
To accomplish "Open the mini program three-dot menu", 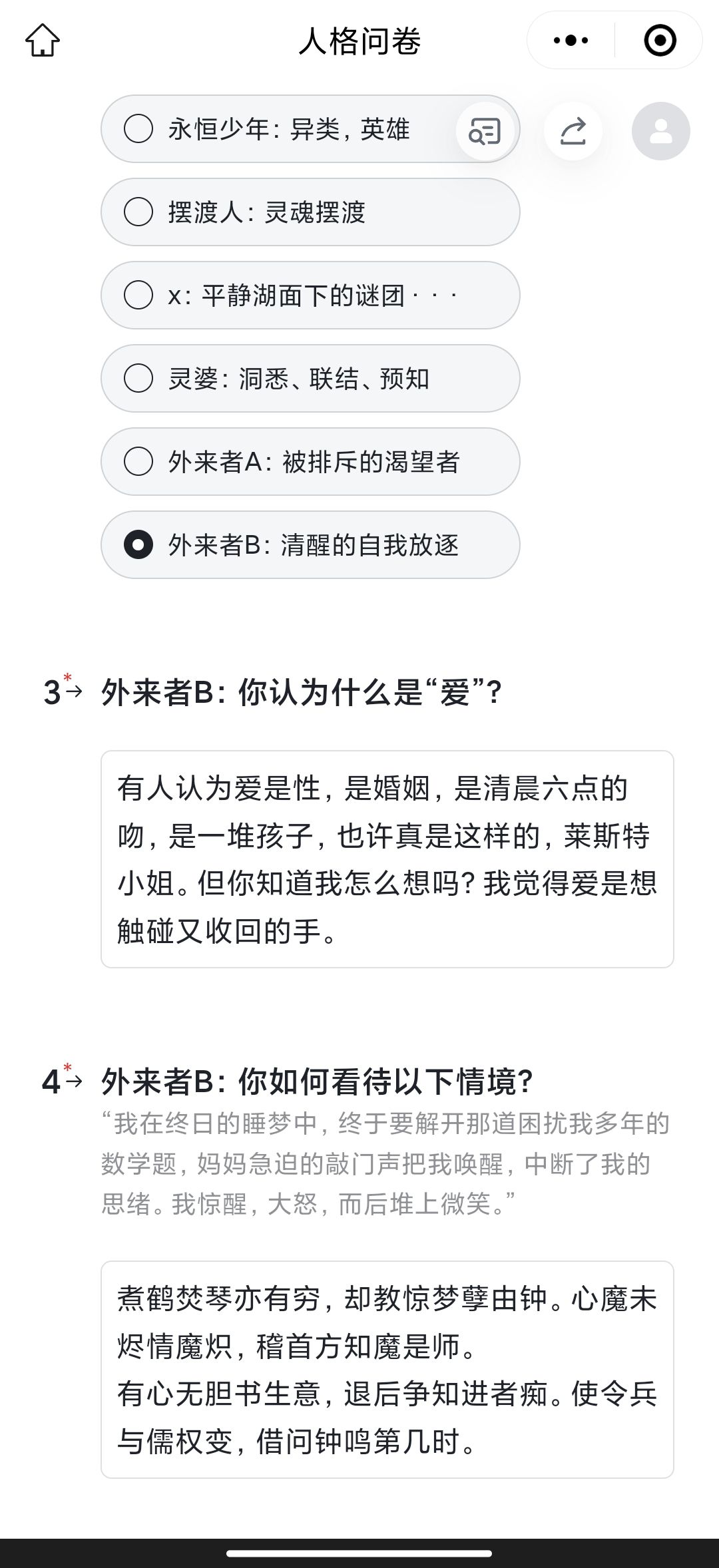I will point(571,41).
